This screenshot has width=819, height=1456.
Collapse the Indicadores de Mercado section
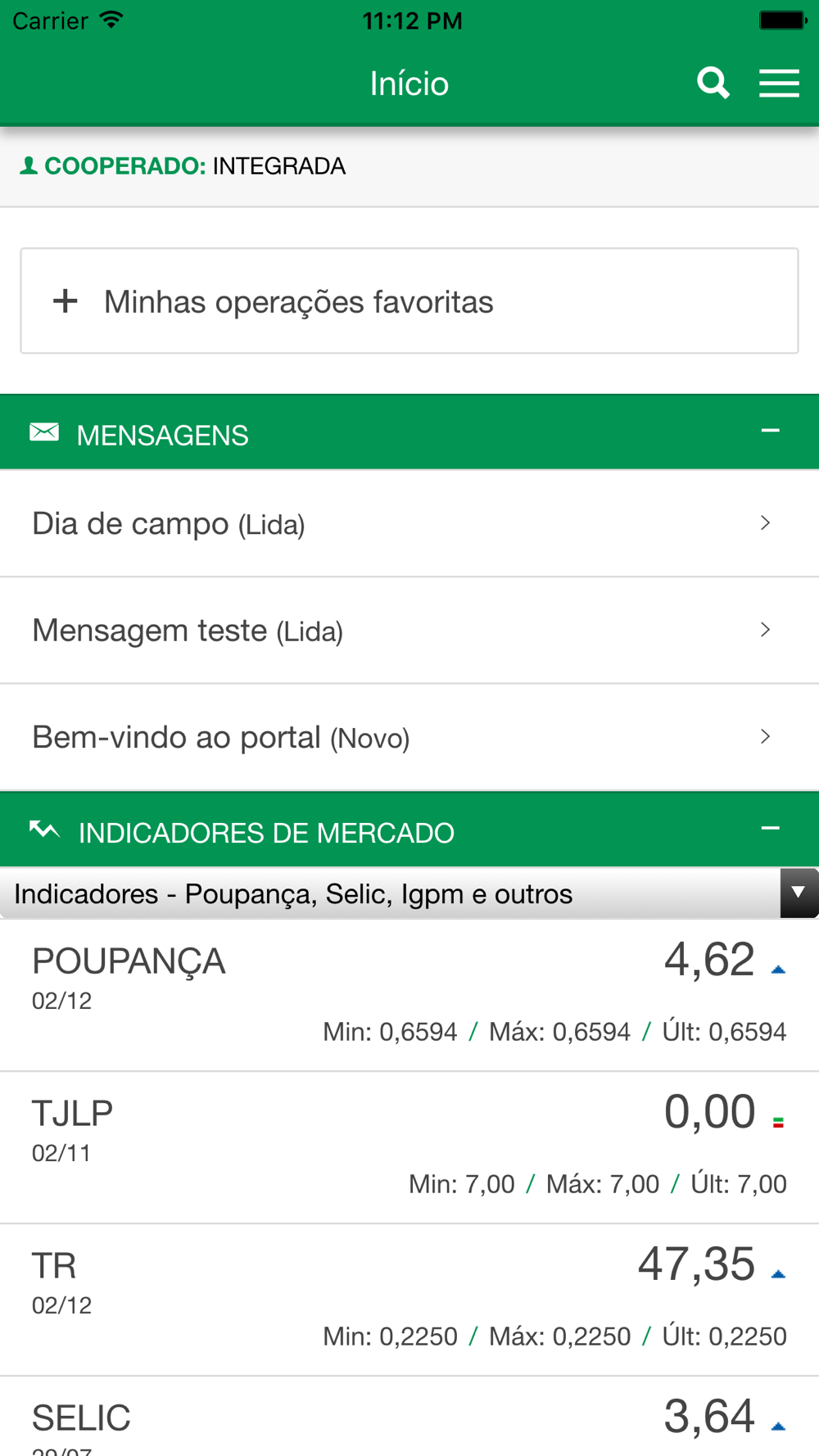[x=770, y=830]
